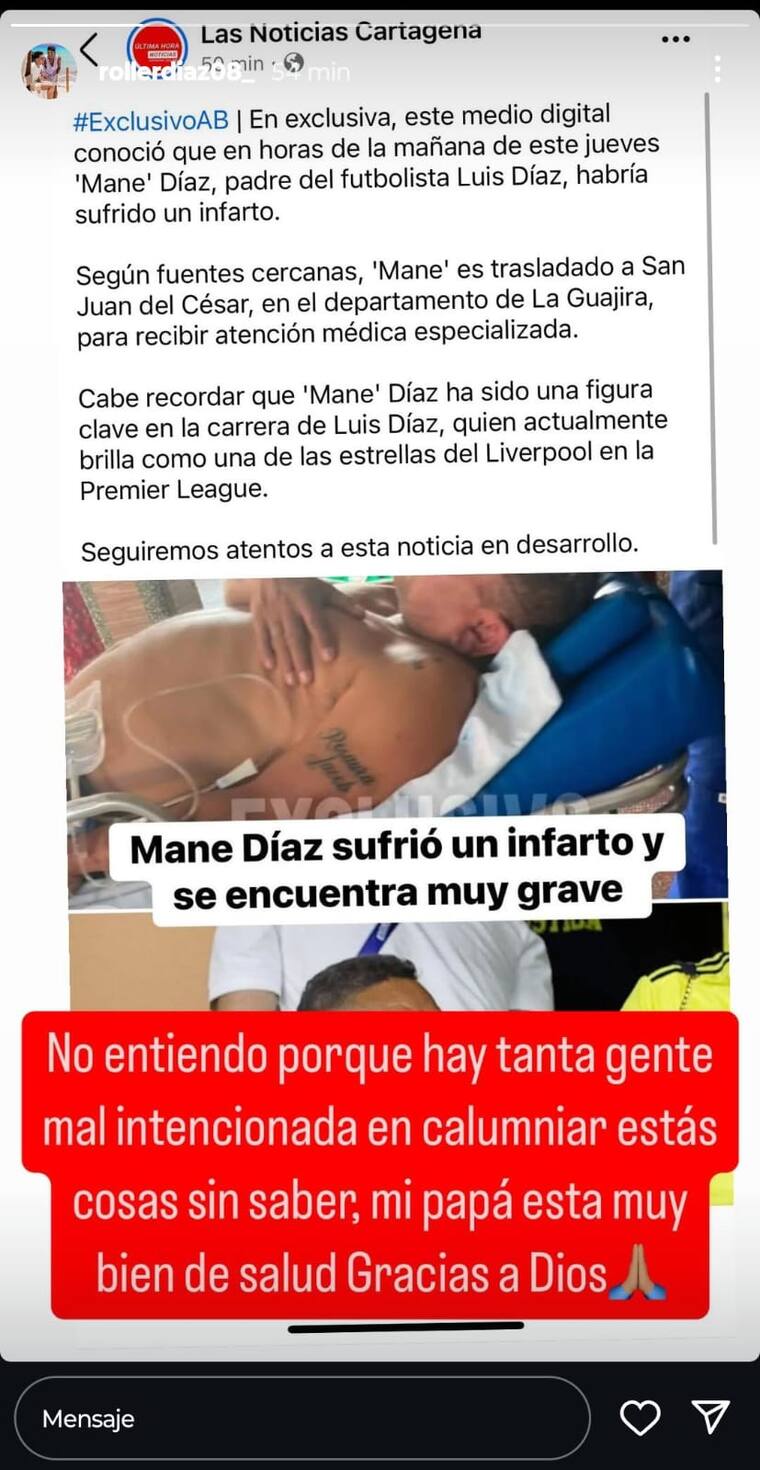Open the story options menu

coord(717,69)
